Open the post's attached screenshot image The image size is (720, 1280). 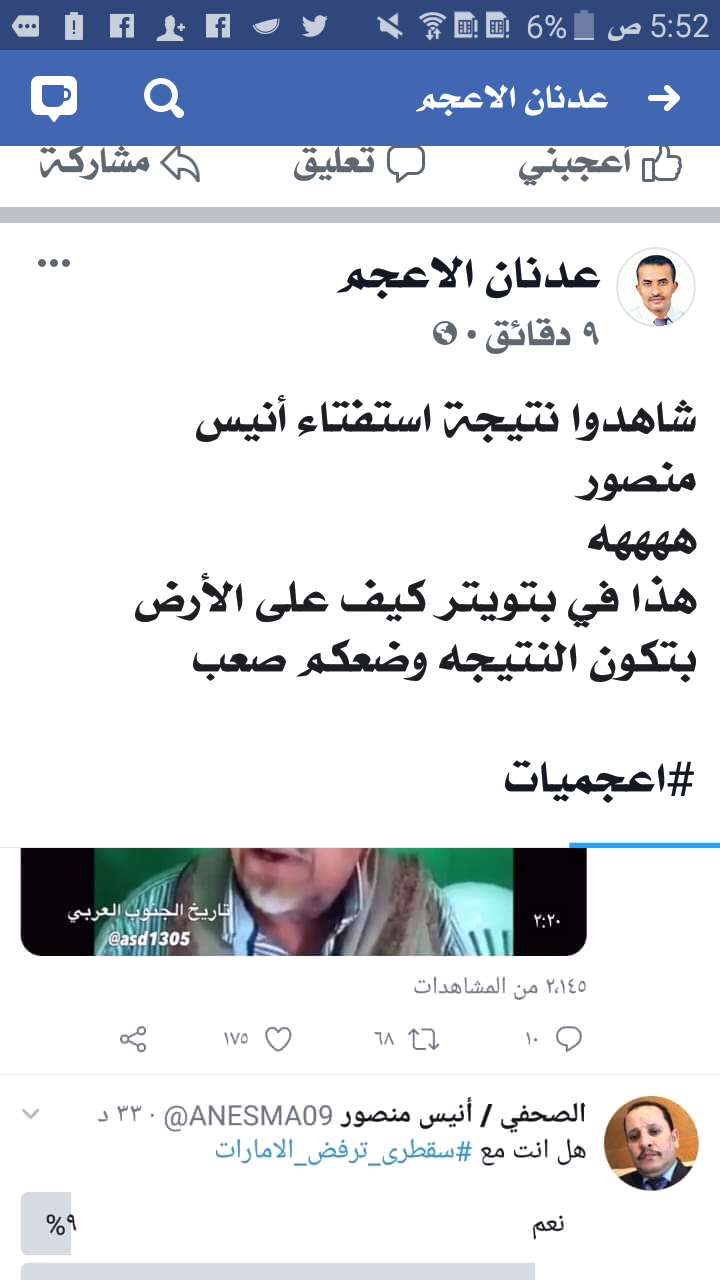click(x=360, y=1060)
